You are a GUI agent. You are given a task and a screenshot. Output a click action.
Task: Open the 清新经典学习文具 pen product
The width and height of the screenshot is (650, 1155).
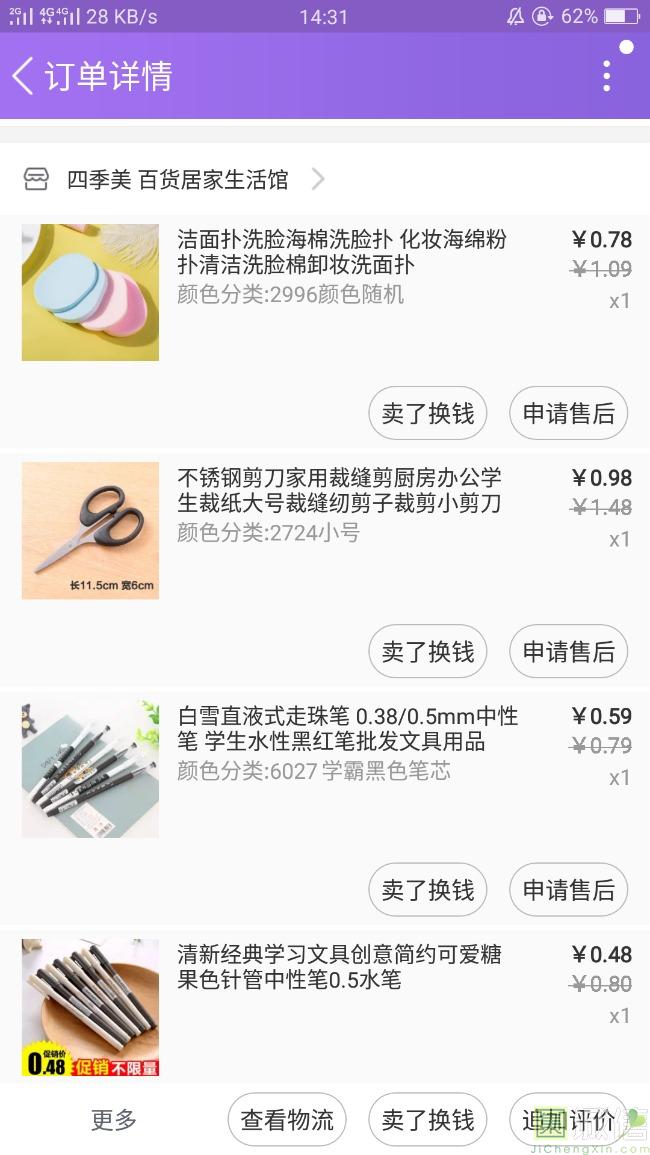(339, 967)
